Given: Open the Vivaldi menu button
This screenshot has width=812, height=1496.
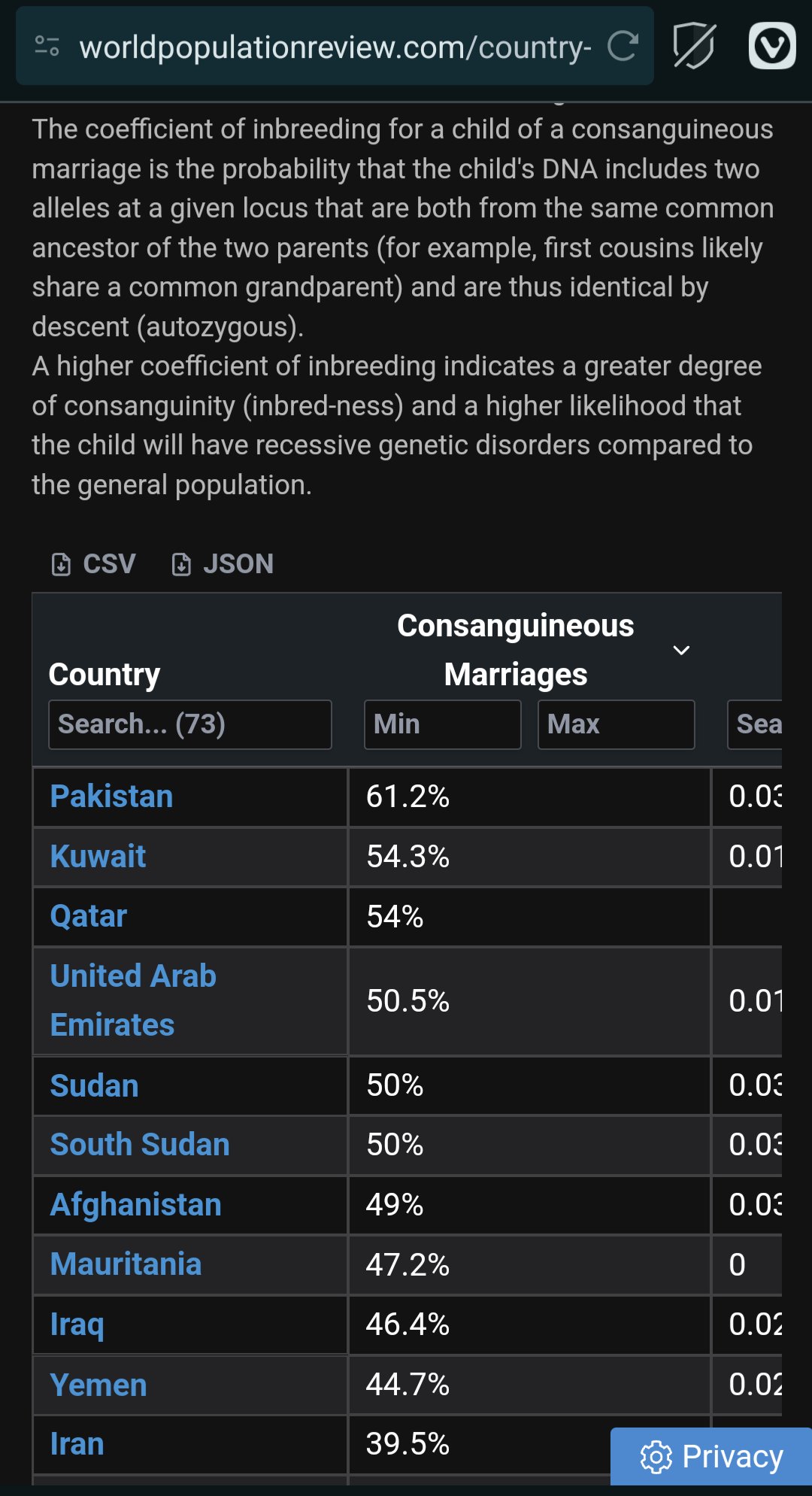Looking at the screenshot, I should coord(772,46).
